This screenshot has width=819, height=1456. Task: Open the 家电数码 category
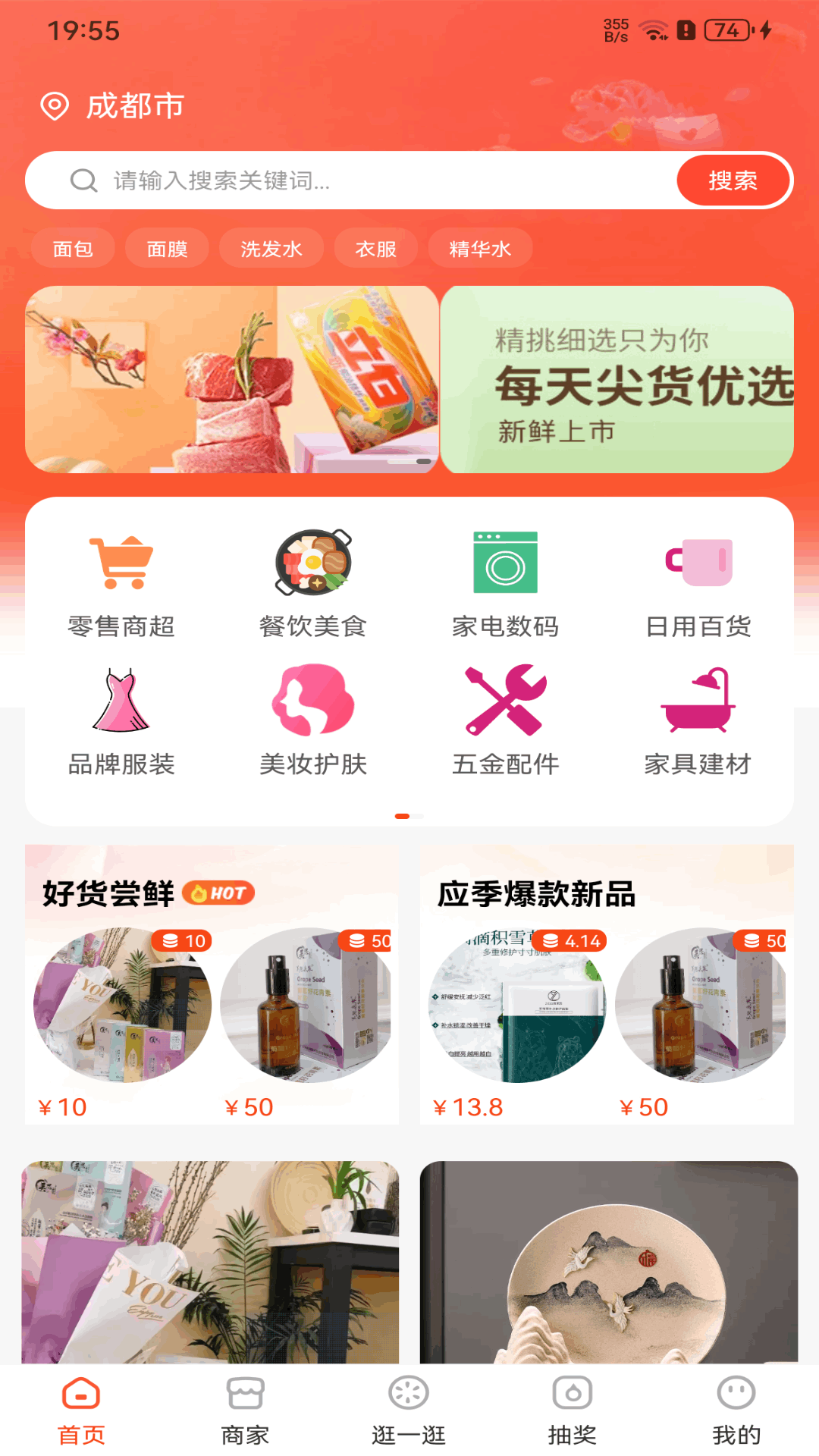click(505, 584)
